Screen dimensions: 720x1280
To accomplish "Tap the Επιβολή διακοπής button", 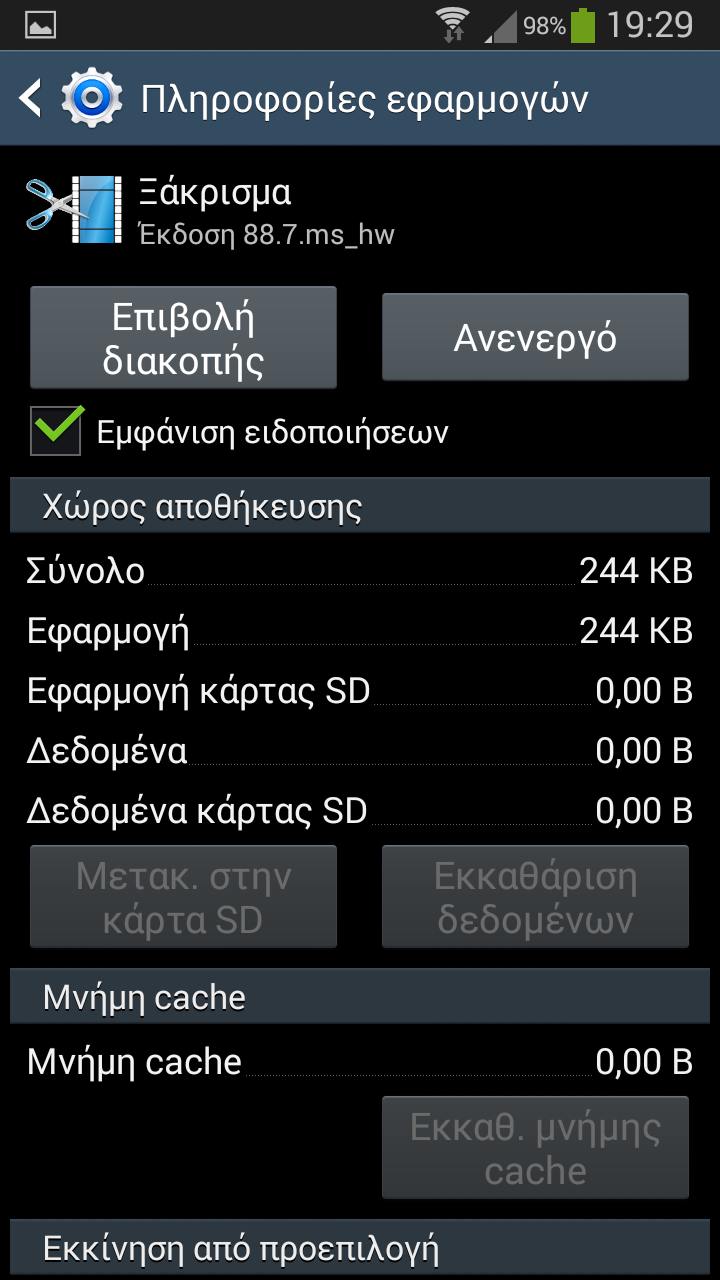I will 183,338.
